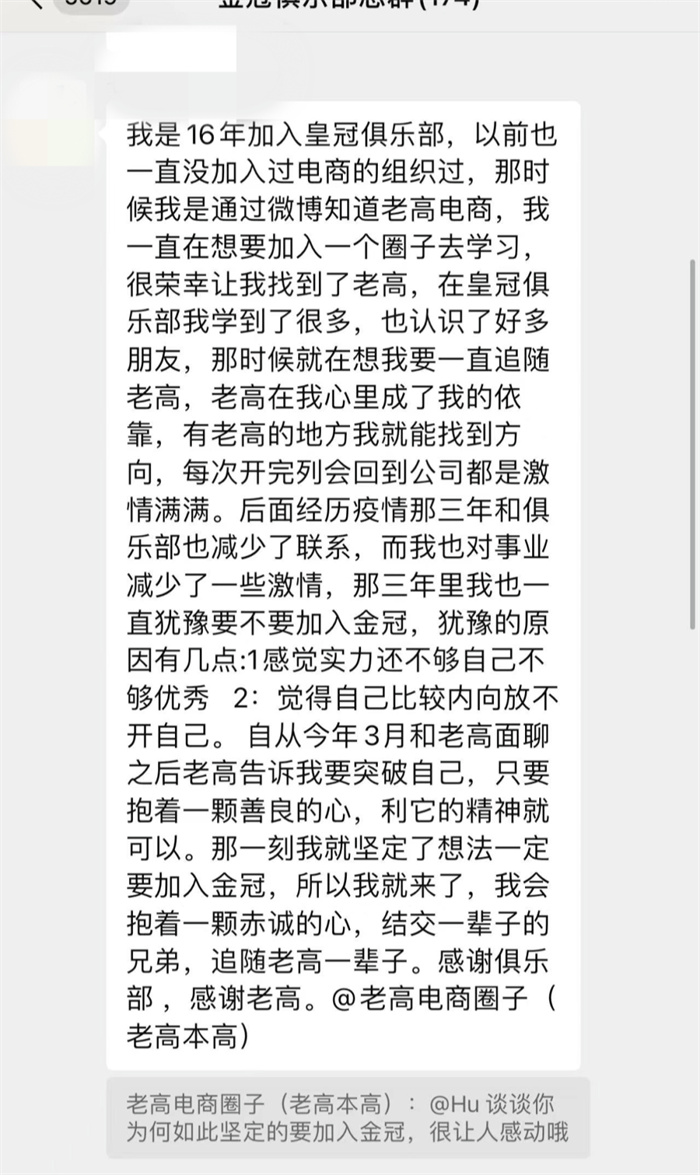700x1175 pixels.
Task: Go back to the chat list
Action: pyautogui.click(x=38, y=4)
